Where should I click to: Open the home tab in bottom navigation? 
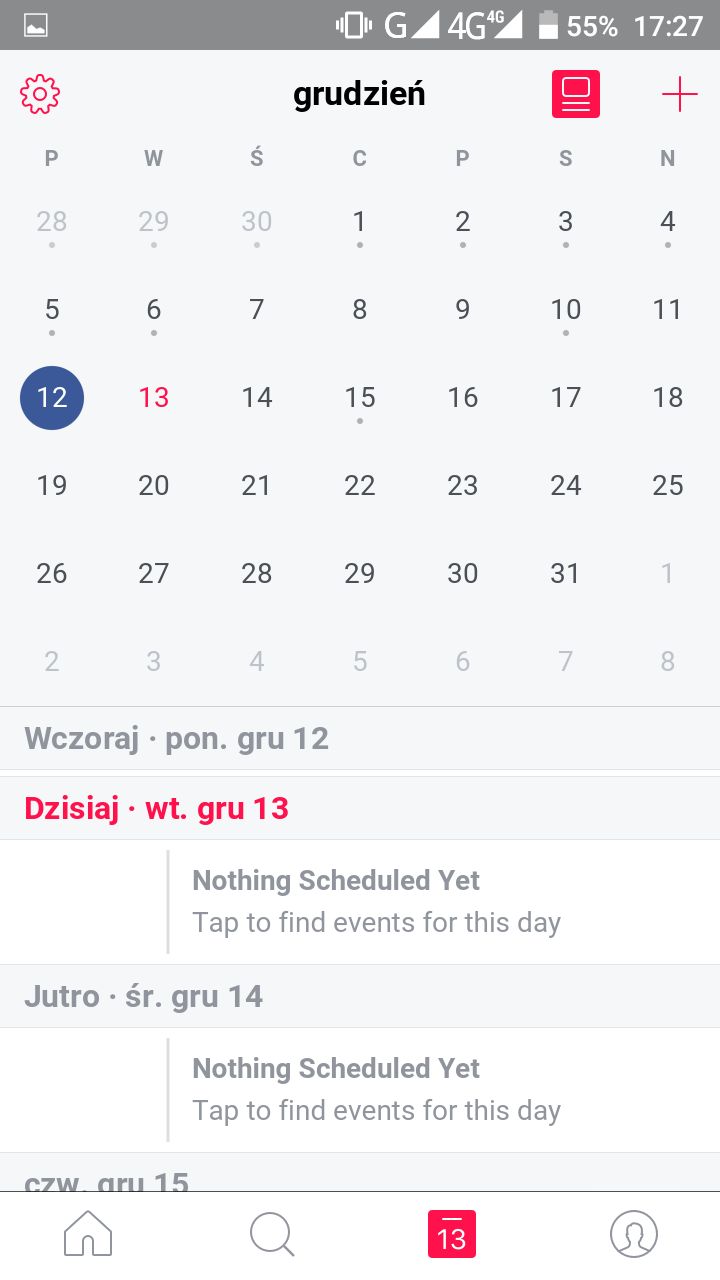(x=88, y=1234)
